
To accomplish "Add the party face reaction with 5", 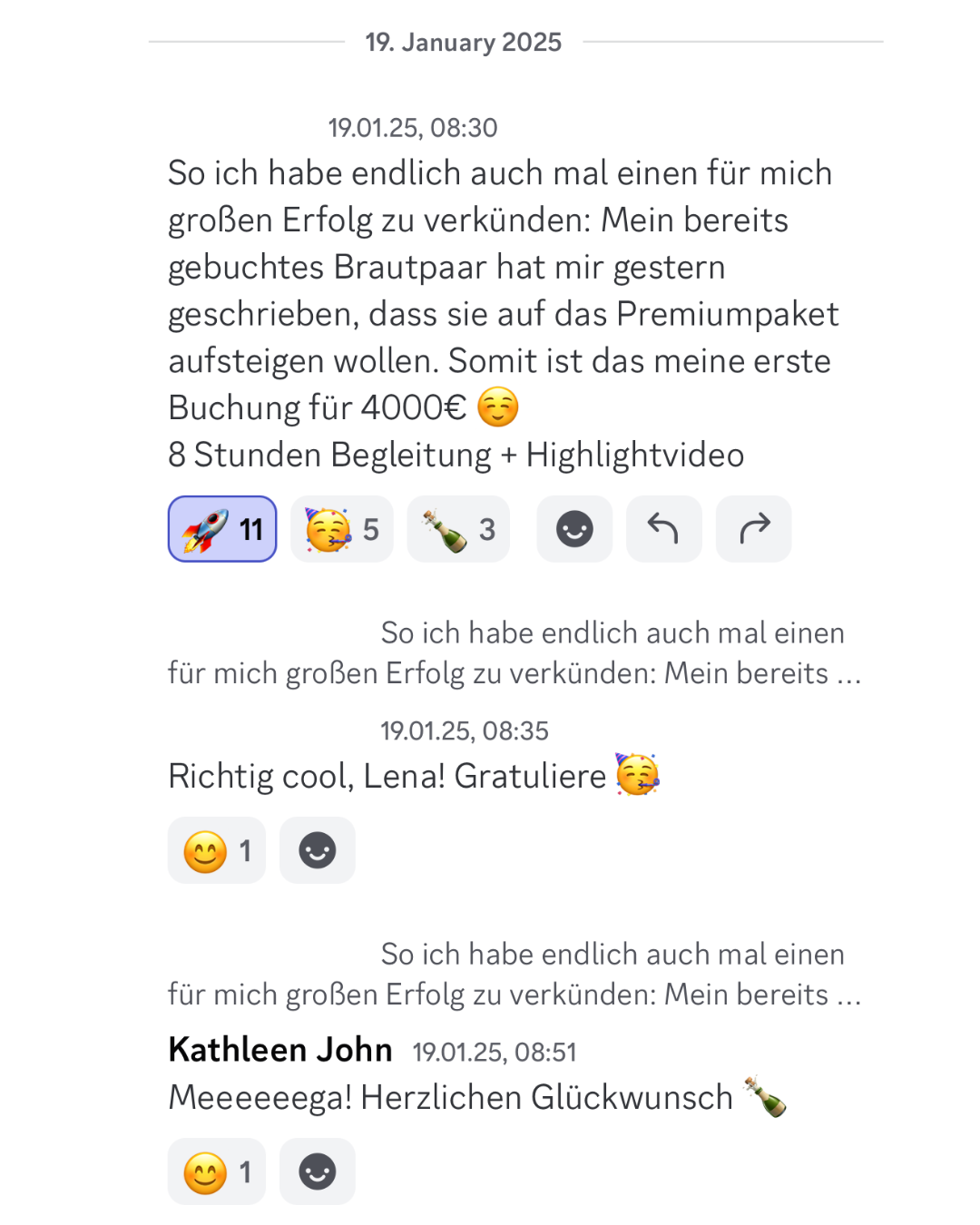I will pyautogui.click(x=342, y=529).
